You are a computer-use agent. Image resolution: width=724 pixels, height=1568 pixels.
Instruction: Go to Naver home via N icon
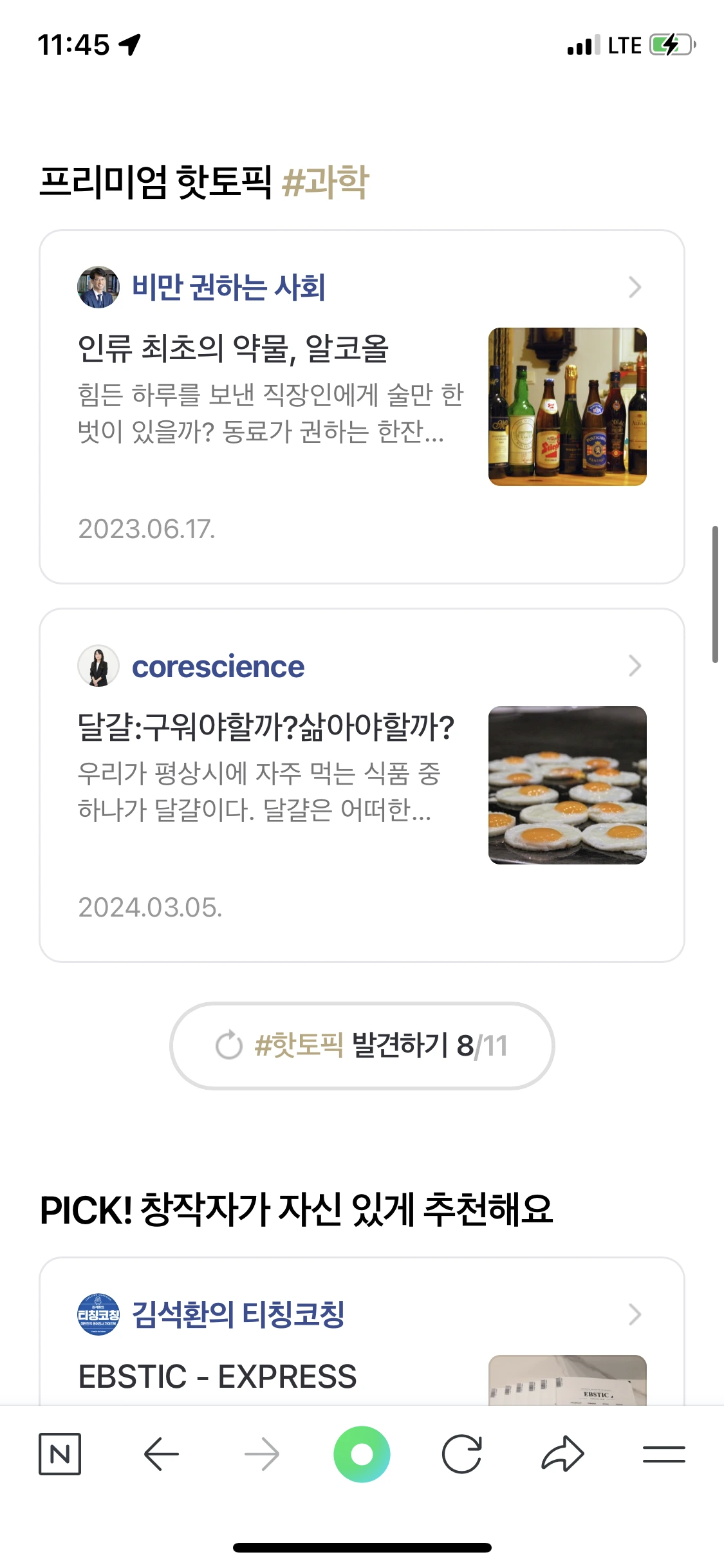[60, 1454]
